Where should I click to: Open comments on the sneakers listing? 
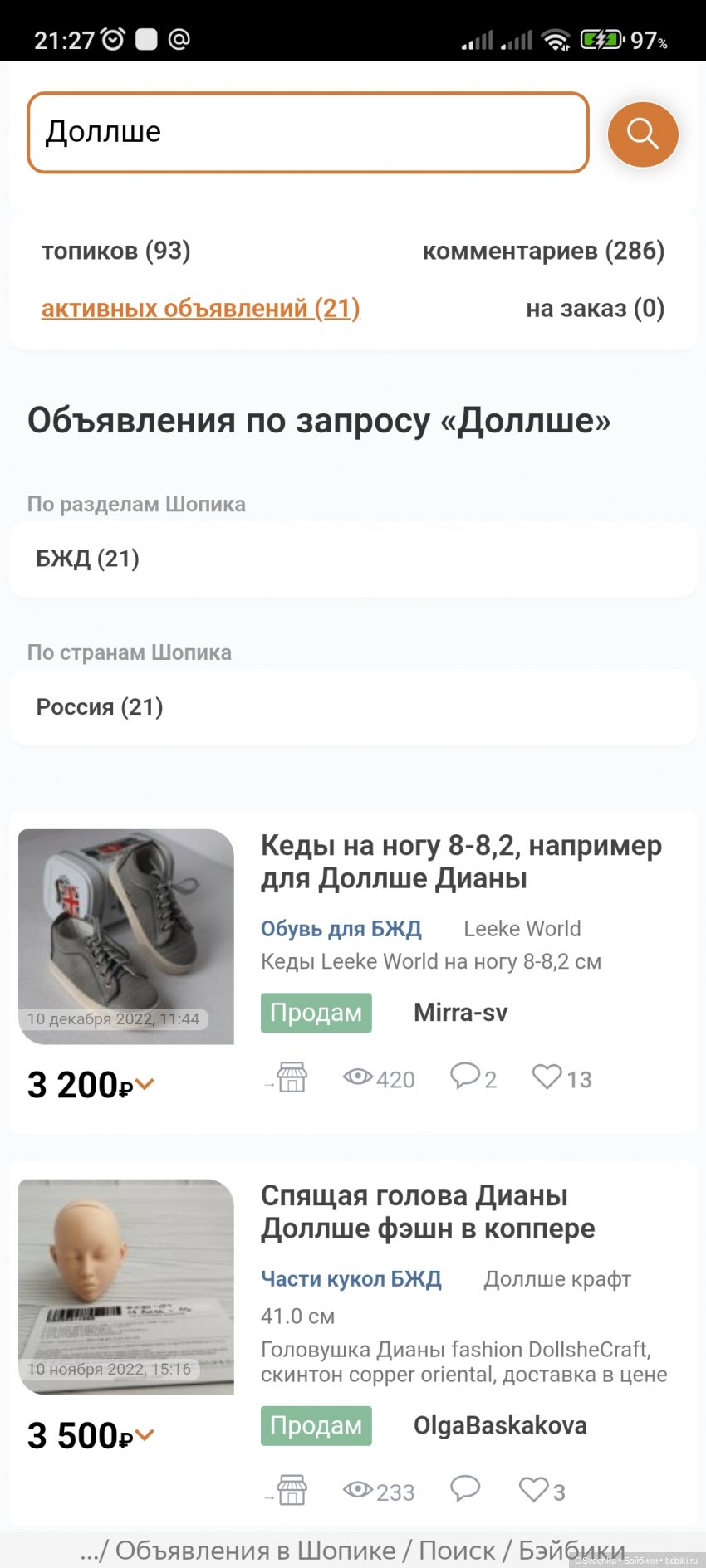pyautogui.click(x=465, y=1077)
